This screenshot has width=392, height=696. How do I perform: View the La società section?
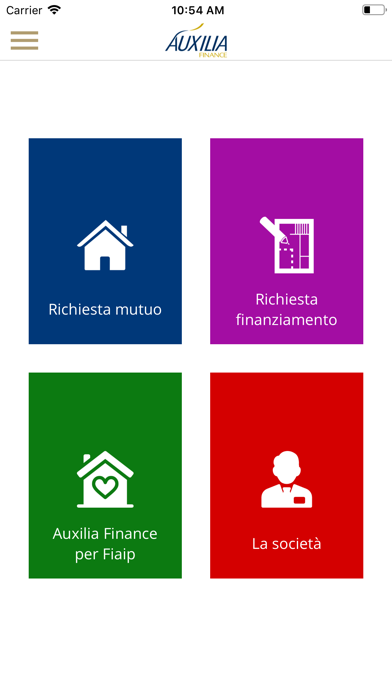(x=286, y=475)
